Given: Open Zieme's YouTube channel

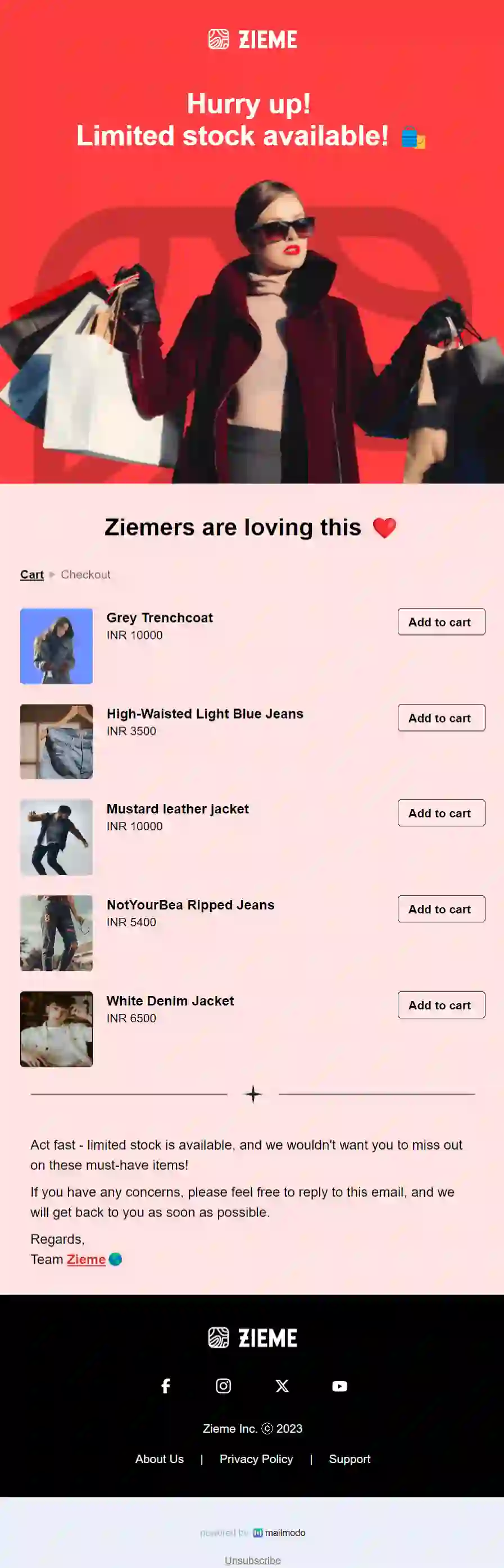Looking at the screenshot, I should pyautogui.click(x=339, y=1386).
